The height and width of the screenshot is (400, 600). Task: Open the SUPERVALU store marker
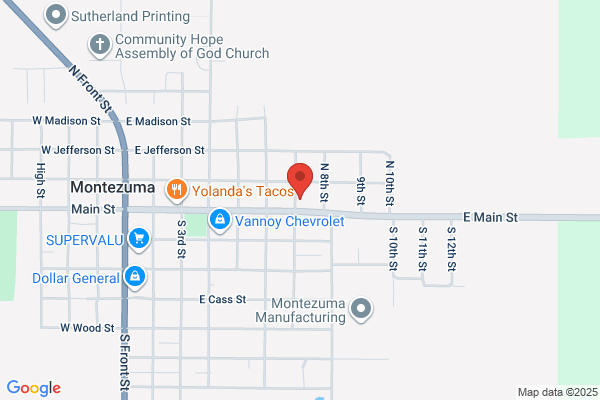[139, 240]
